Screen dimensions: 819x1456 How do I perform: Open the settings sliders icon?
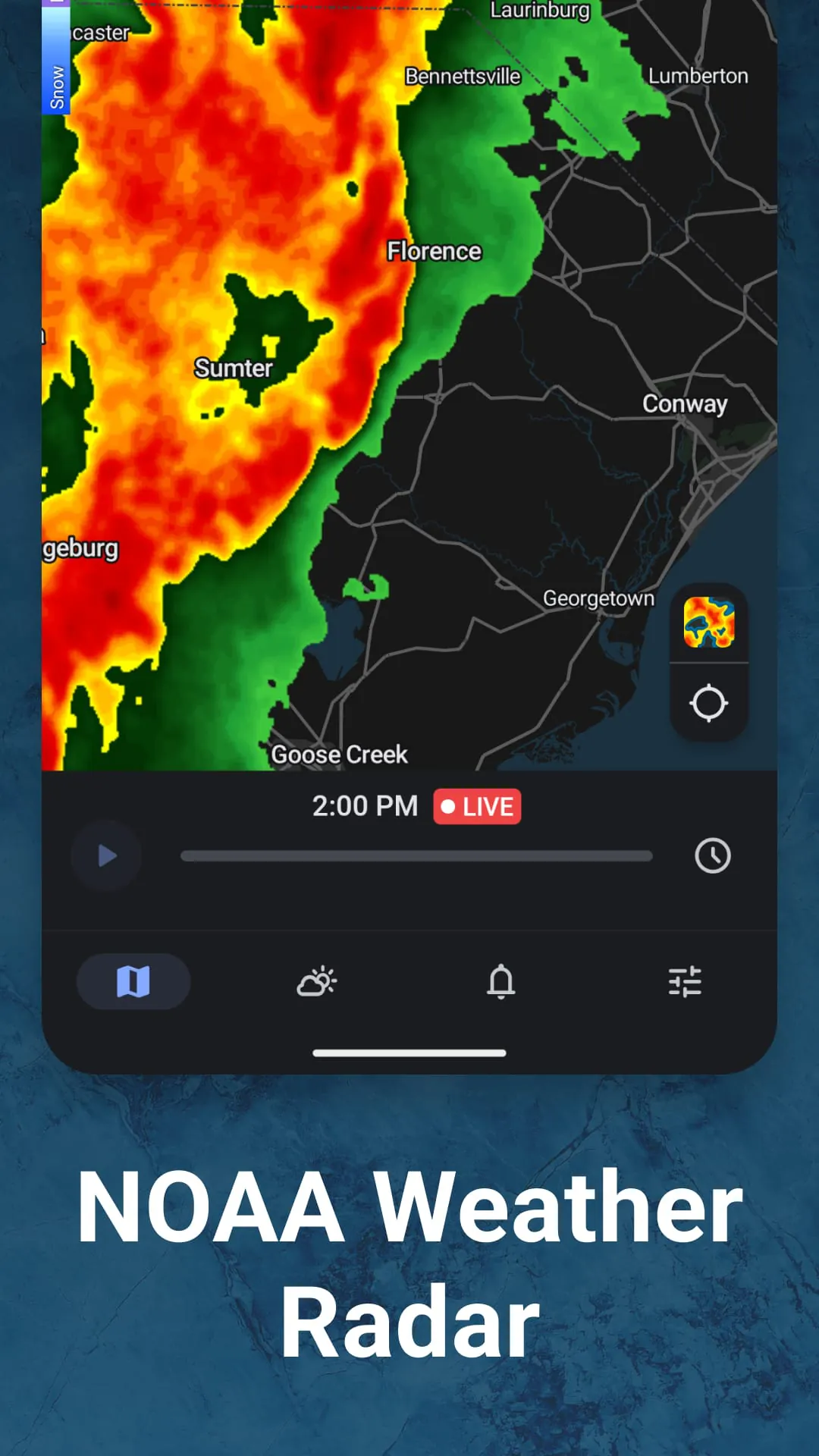[685, 982]
